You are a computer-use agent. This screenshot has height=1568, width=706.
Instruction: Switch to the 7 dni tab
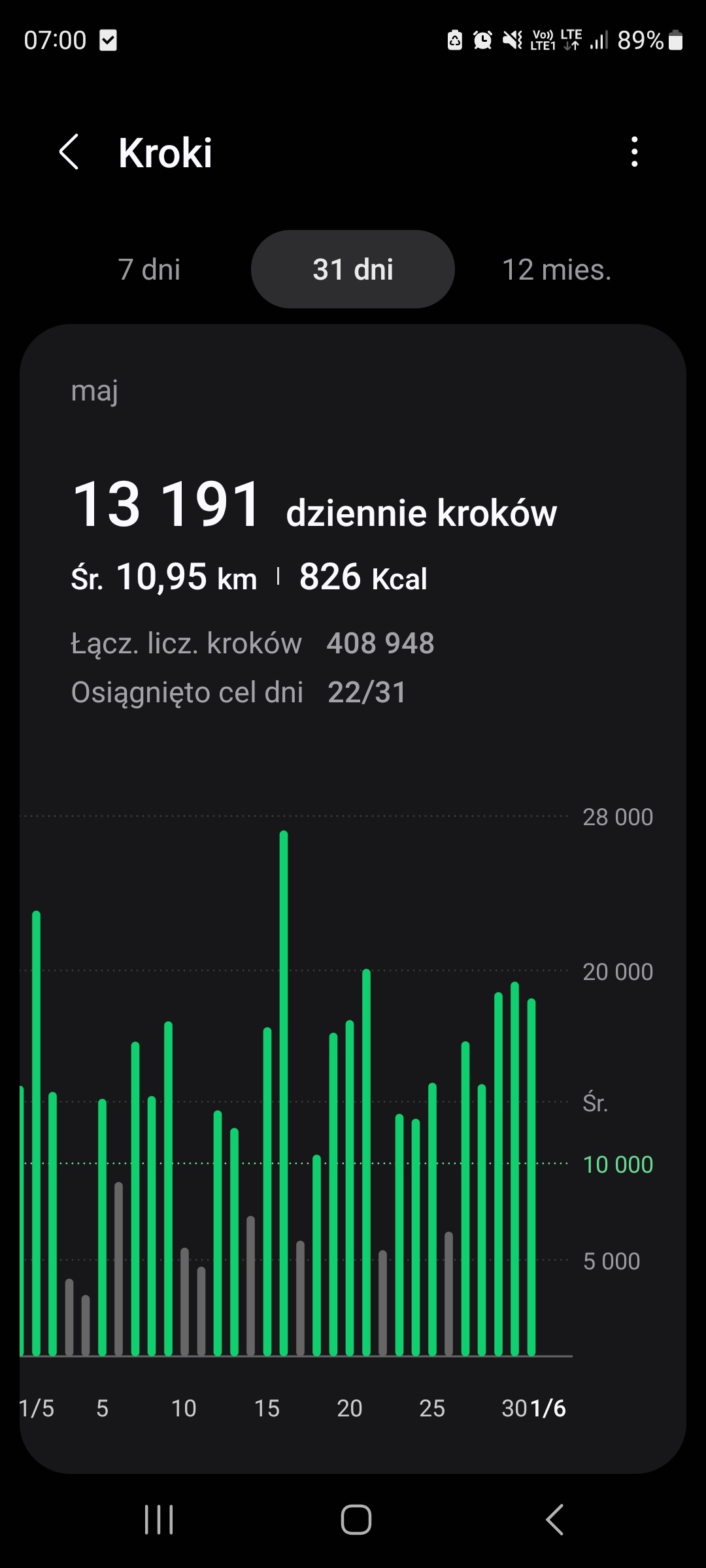pos(149,269)
